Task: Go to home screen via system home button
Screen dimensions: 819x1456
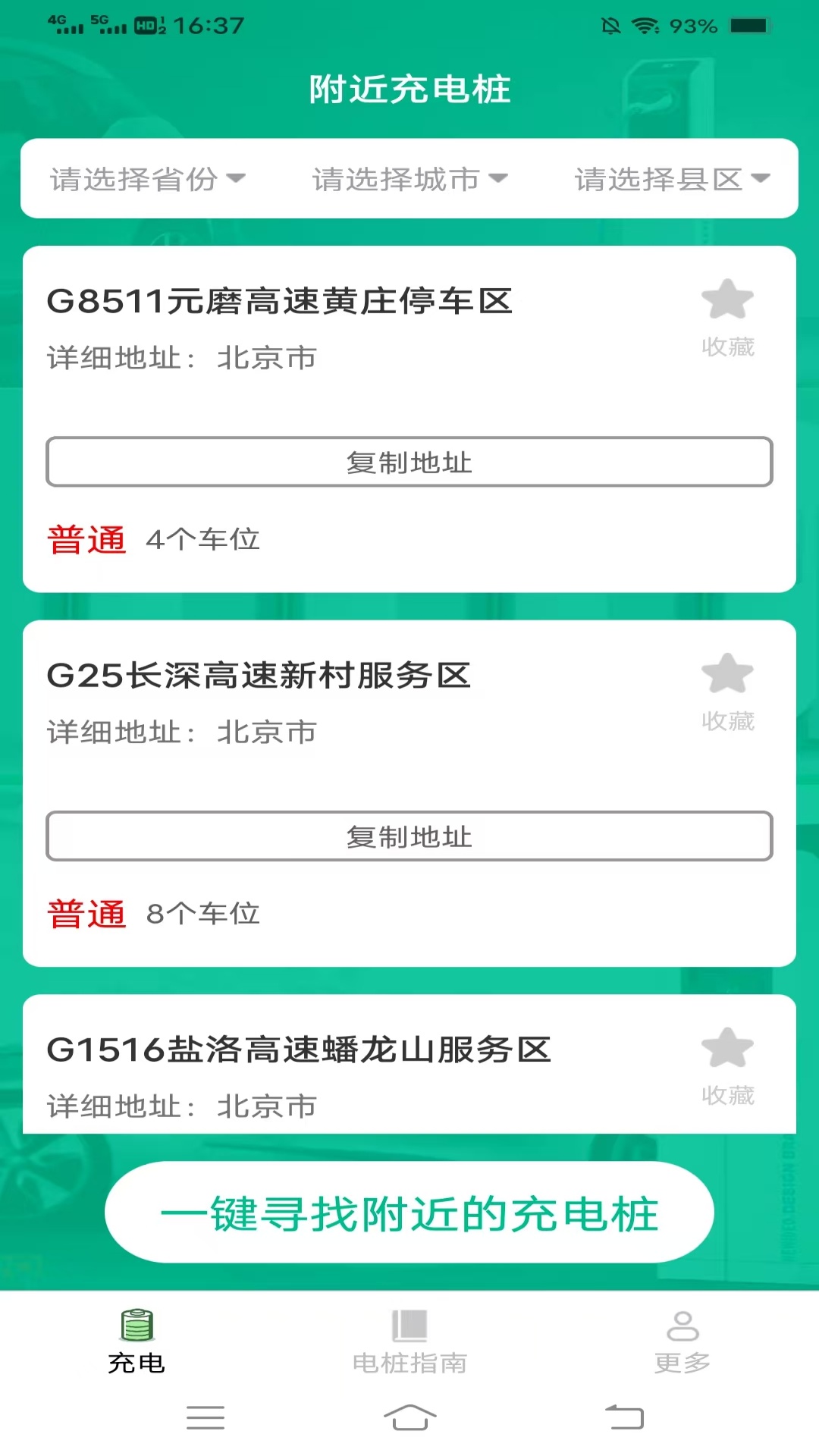Action: 409,1417
